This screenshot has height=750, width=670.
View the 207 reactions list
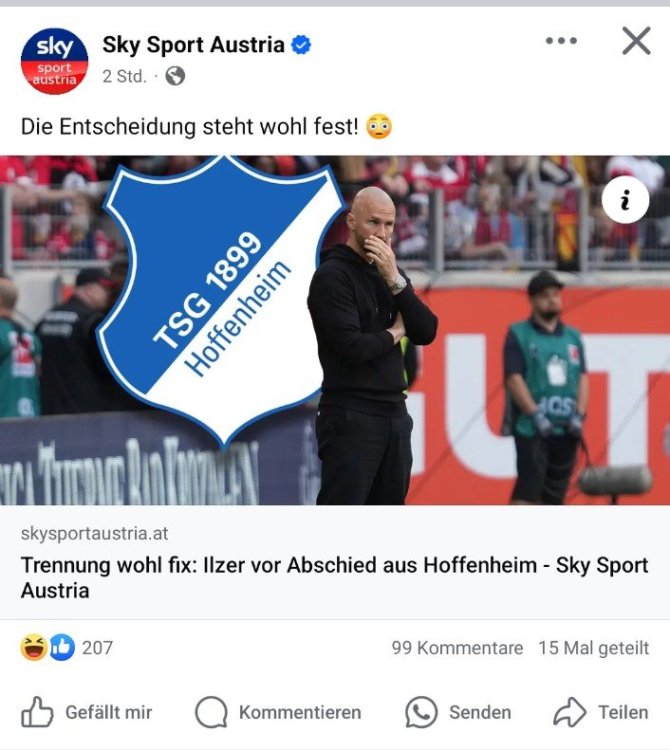click(68, 648)
